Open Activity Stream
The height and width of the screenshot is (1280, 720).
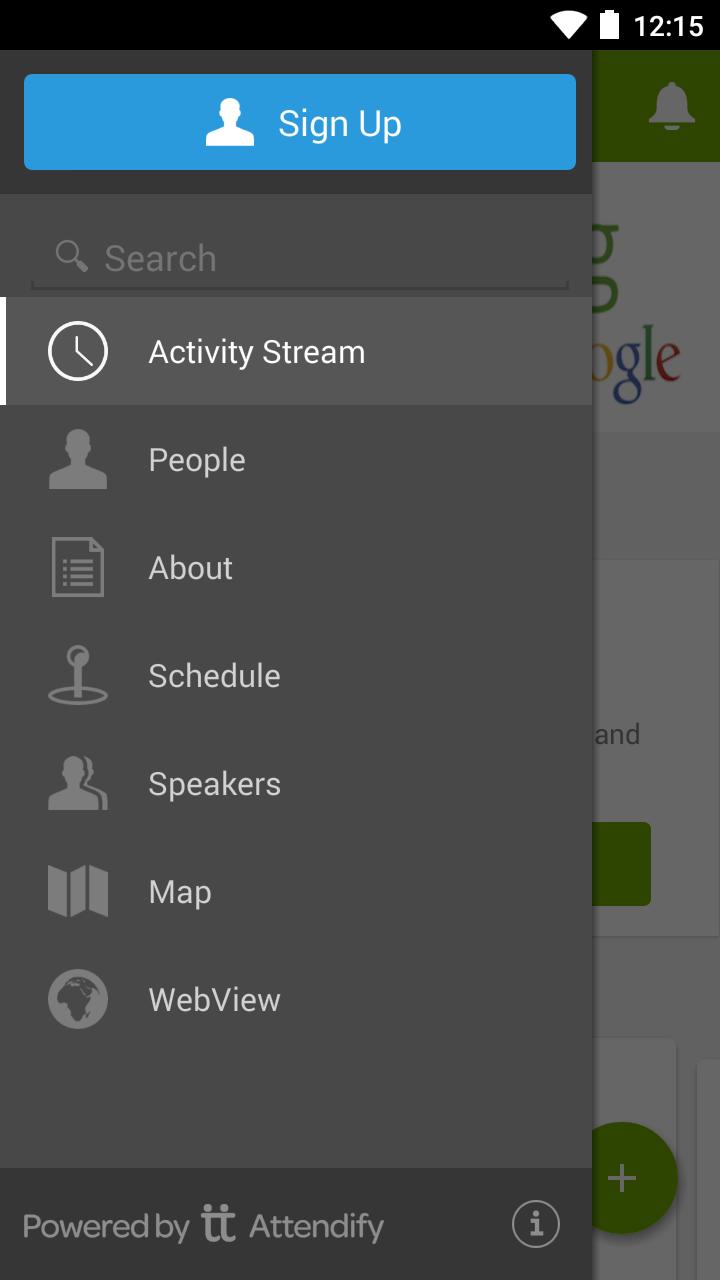pyautogui.click(x=296, y=352)
